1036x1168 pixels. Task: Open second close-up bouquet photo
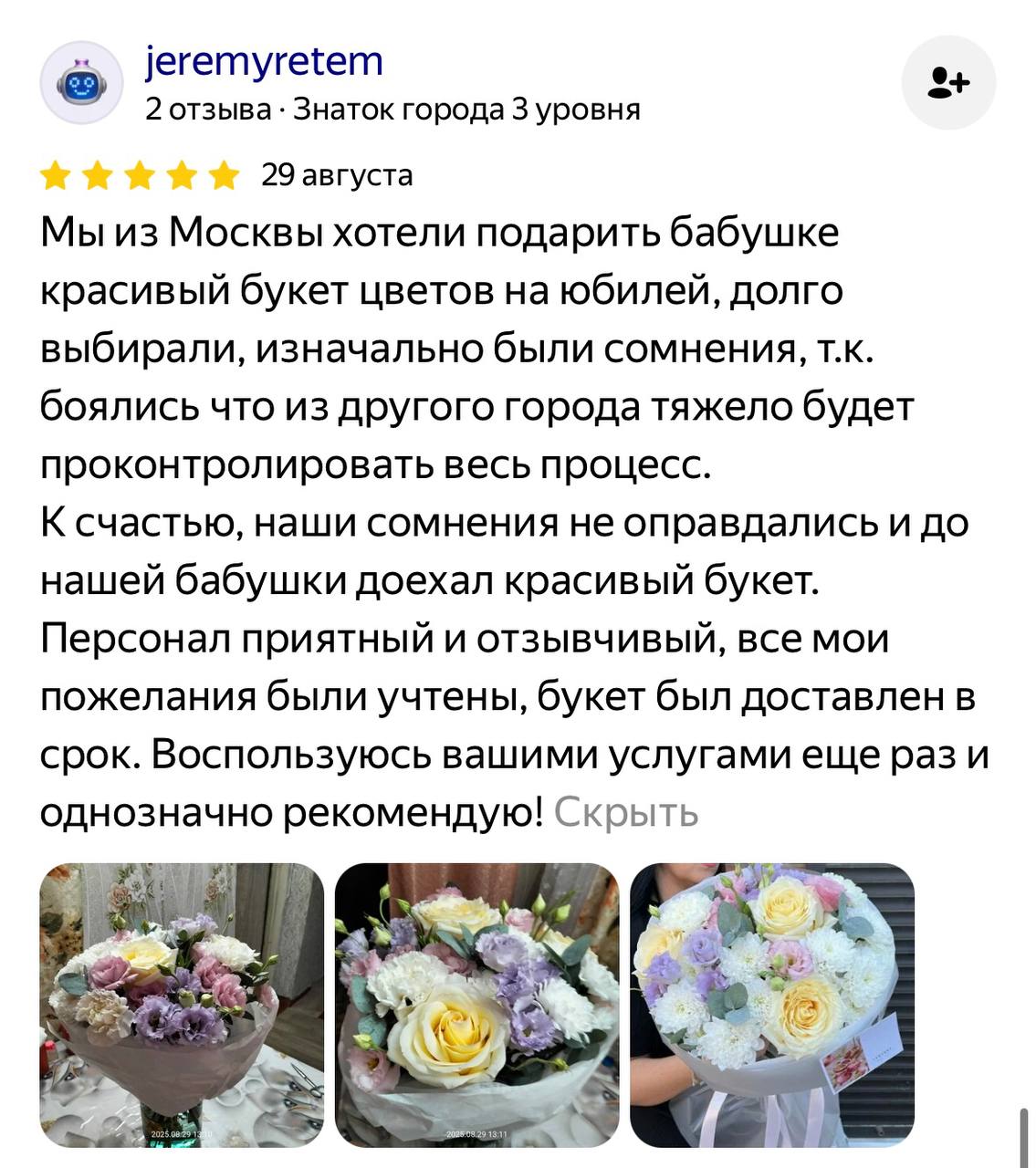[x=476, y=1005]
